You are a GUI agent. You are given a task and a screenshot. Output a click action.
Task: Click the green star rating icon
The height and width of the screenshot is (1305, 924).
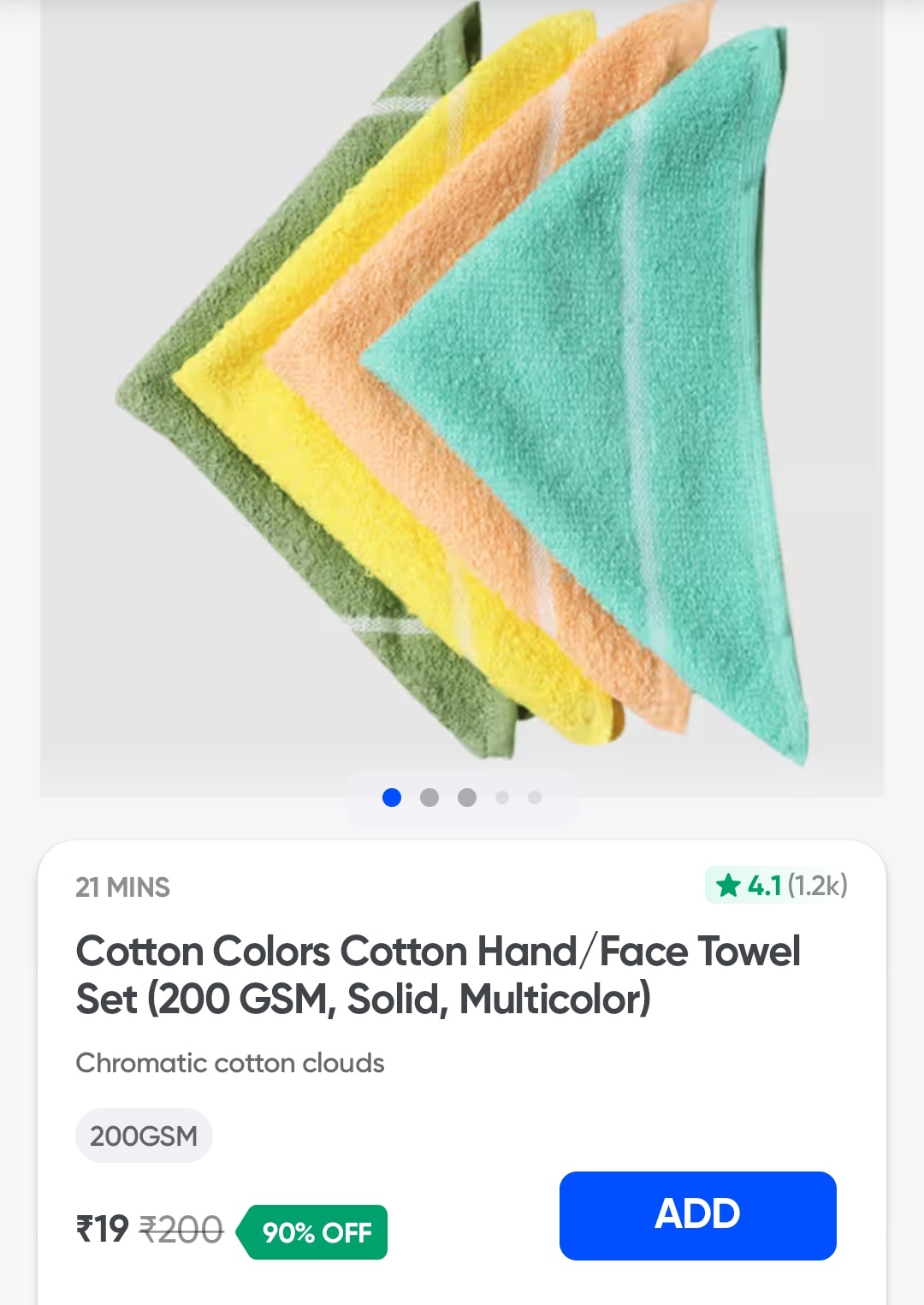(729, 887)
